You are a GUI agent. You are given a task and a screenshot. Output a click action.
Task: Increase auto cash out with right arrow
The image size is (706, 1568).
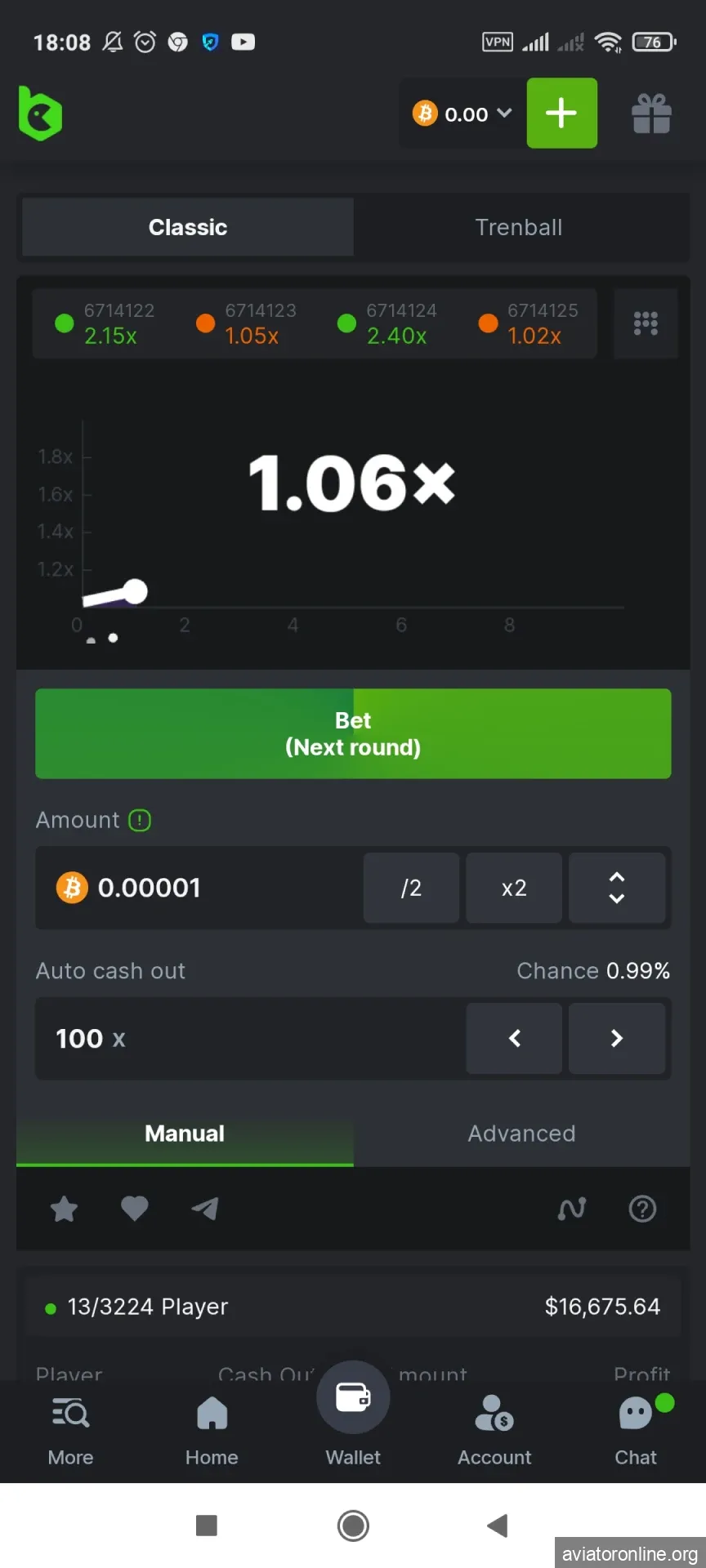(x=617, y=1038)
